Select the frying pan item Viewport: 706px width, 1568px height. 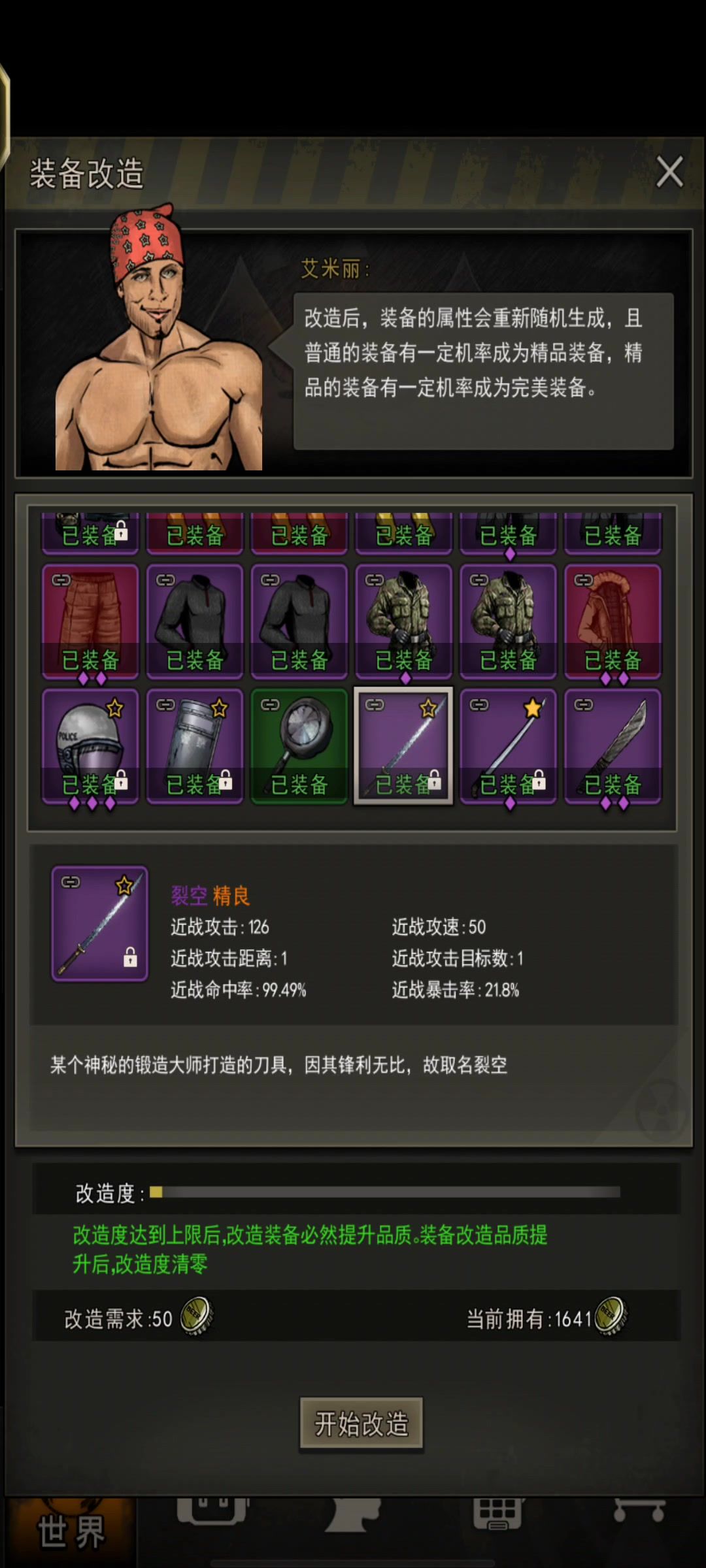[299, 746]
